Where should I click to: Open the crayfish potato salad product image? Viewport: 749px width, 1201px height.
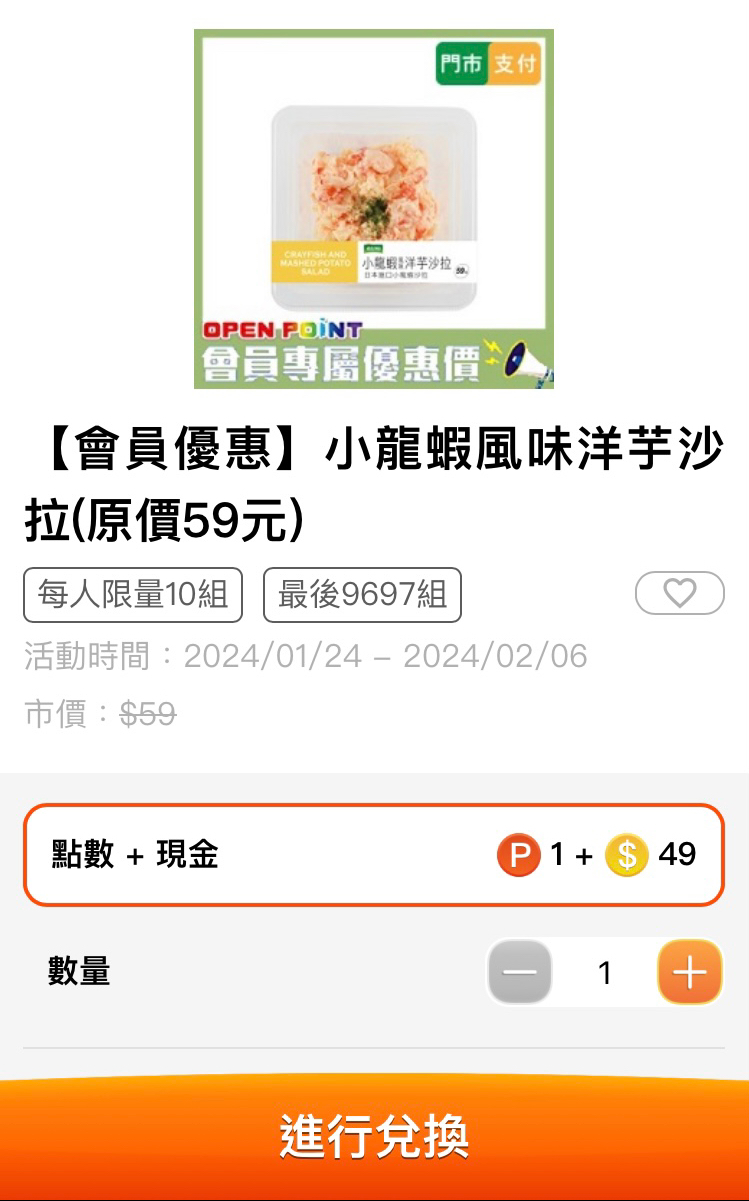(373, 208)
